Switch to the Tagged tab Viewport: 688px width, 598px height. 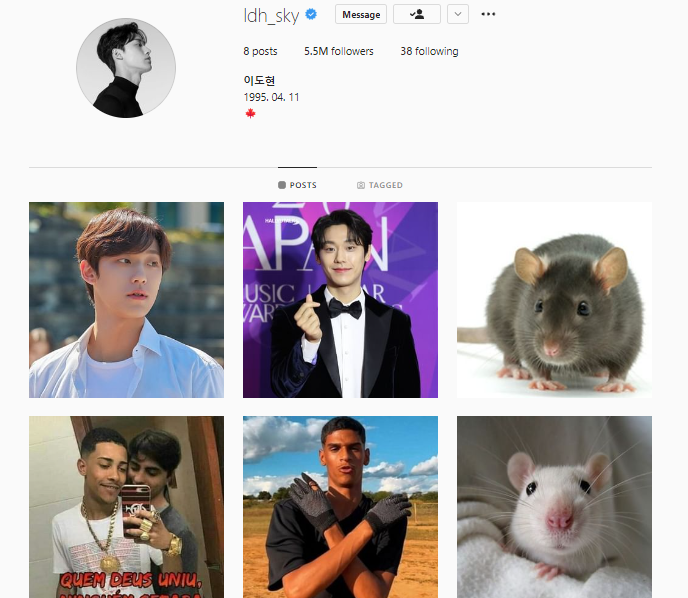coord(380,185)
